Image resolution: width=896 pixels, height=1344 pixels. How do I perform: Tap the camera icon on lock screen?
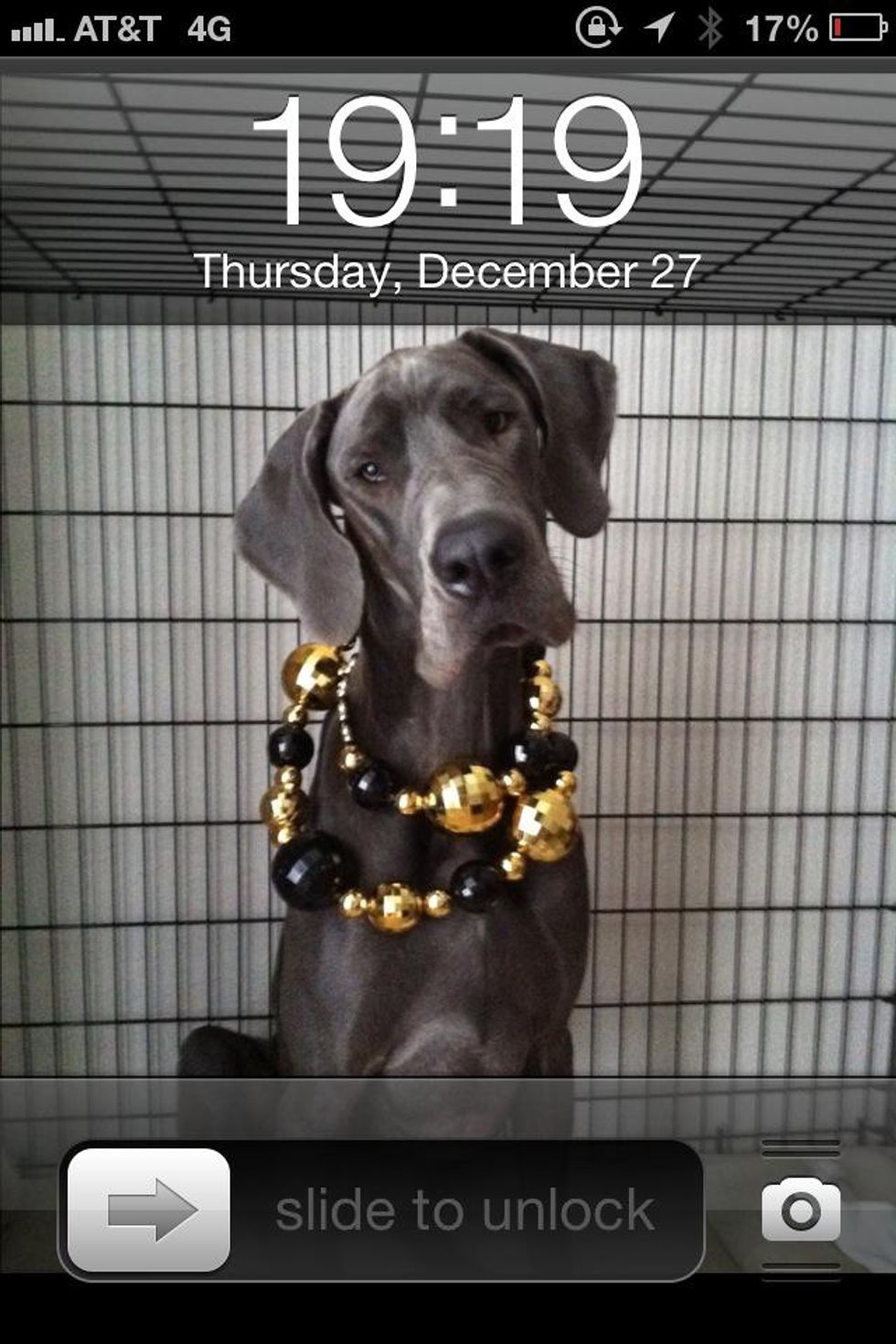(801, 1210)
